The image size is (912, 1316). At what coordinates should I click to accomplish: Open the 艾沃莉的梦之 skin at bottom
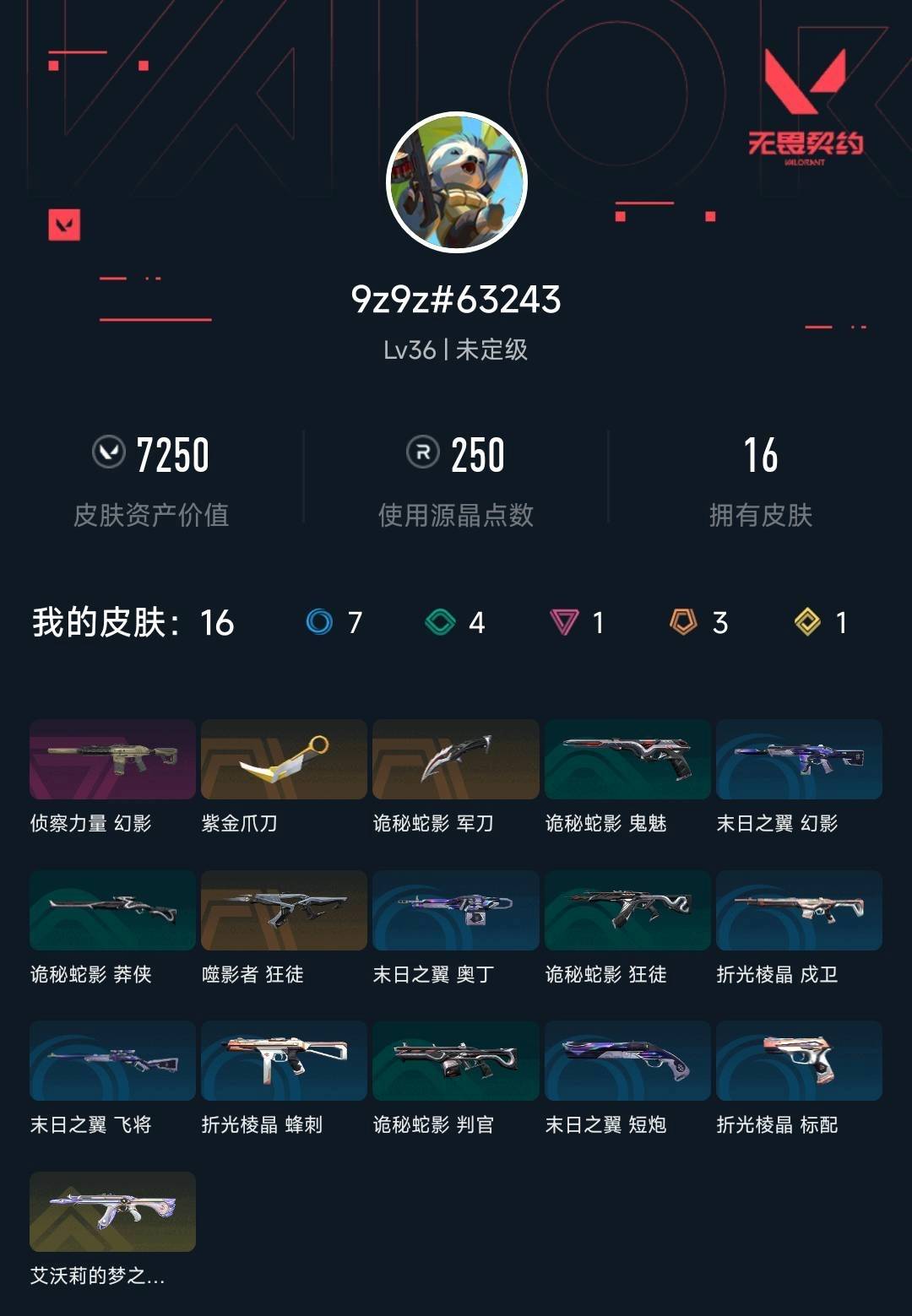click(x=112, y=1210)
